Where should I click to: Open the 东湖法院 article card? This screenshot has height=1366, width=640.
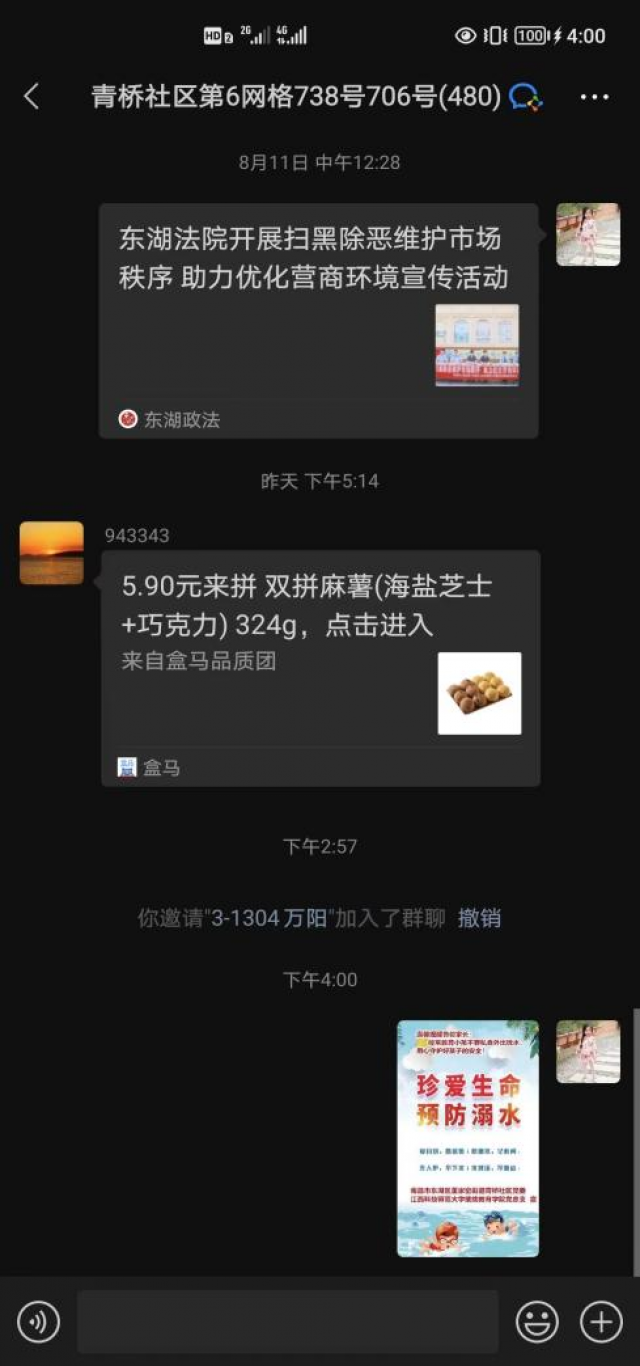[x=318, y=320]
